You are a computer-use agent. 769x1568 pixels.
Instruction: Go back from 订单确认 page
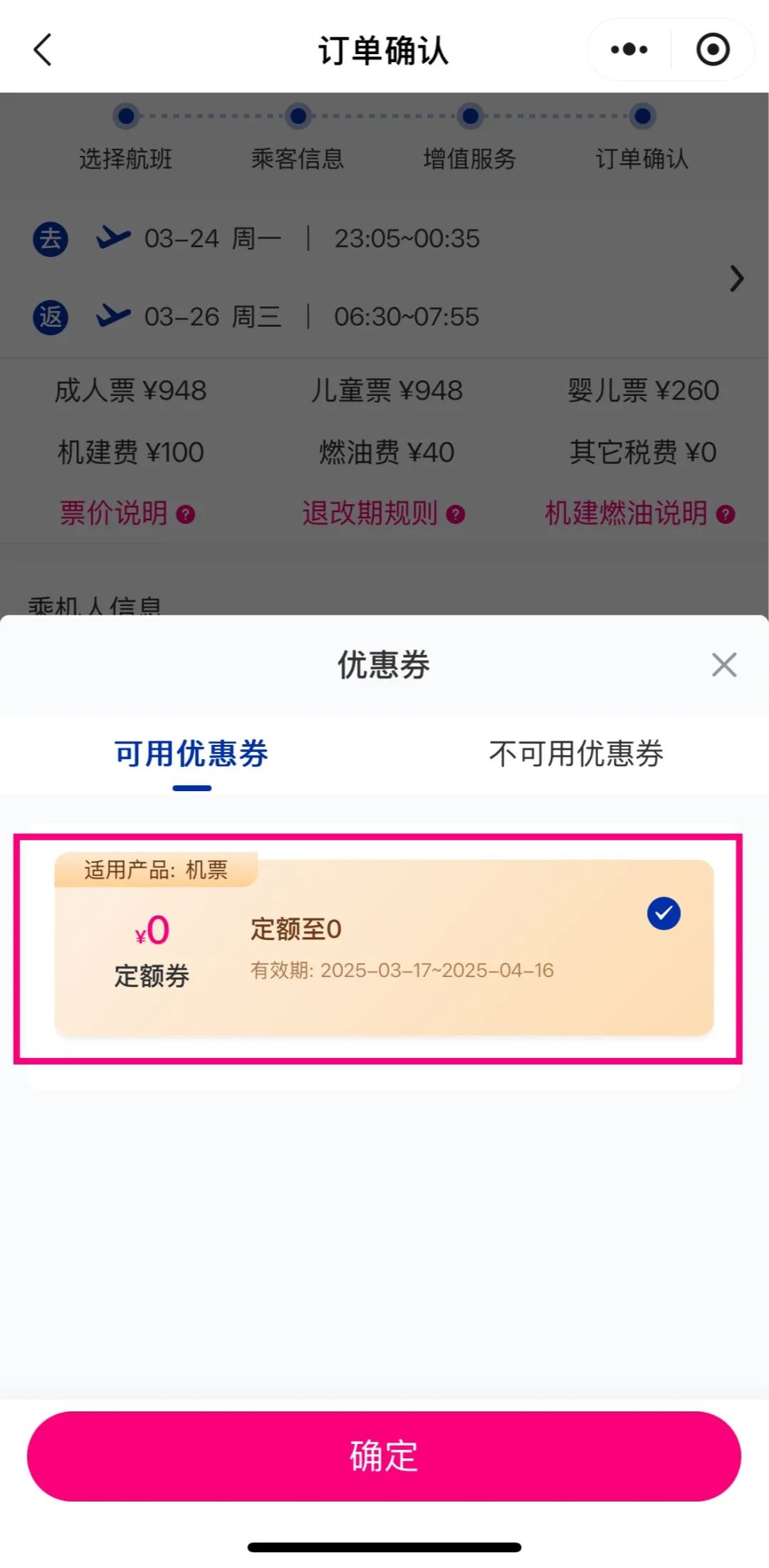click(43, 50)
